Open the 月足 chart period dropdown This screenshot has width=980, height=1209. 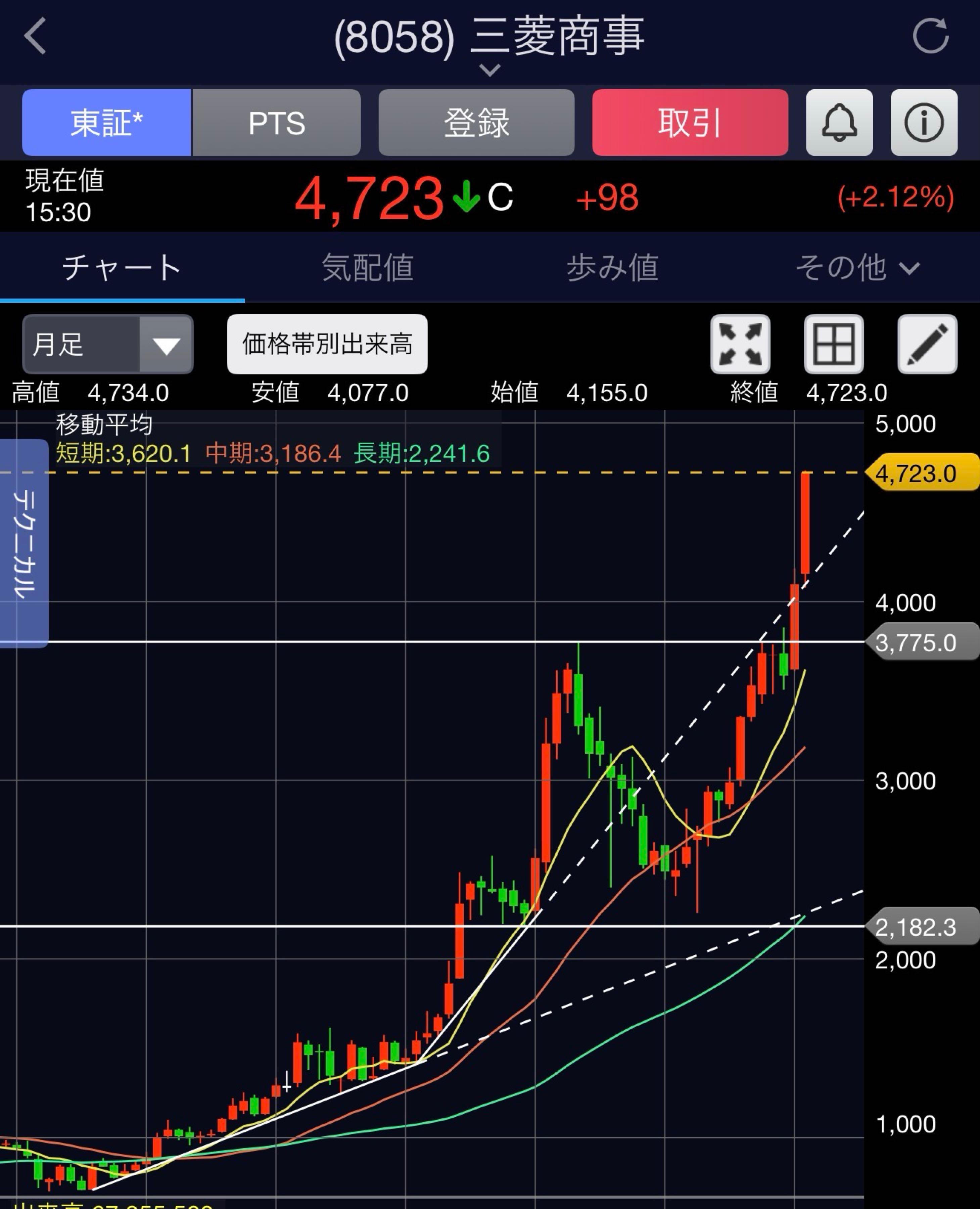pos(107,344)
